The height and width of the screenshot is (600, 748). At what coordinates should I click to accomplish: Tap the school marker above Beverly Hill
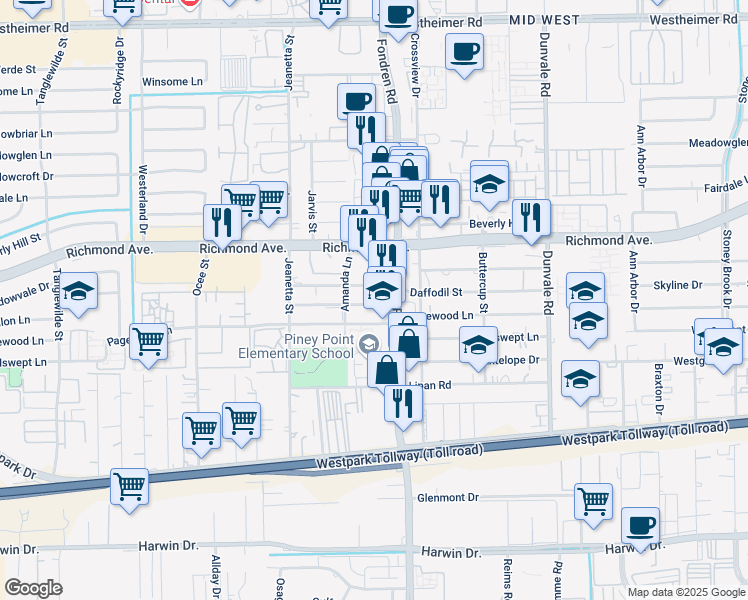(x=489, y=182)
